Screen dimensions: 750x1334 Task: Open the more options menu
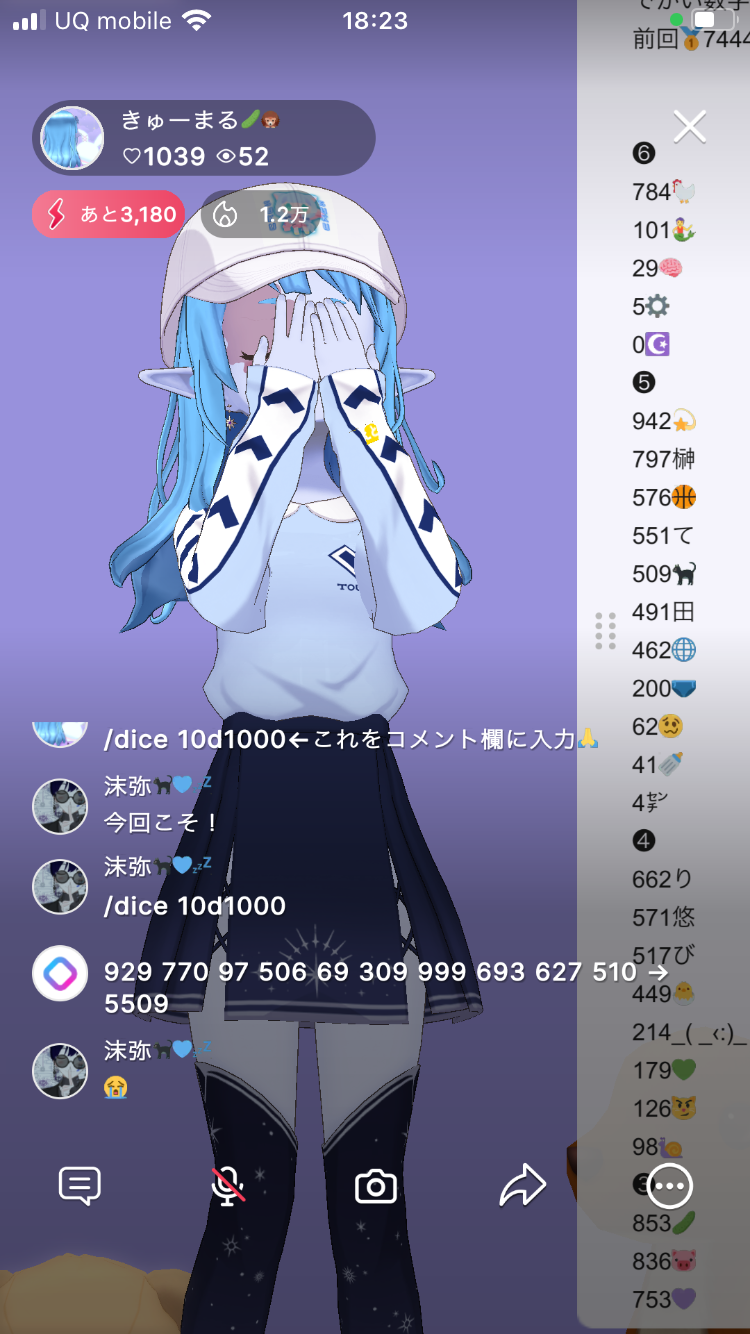pos(669,1187)
